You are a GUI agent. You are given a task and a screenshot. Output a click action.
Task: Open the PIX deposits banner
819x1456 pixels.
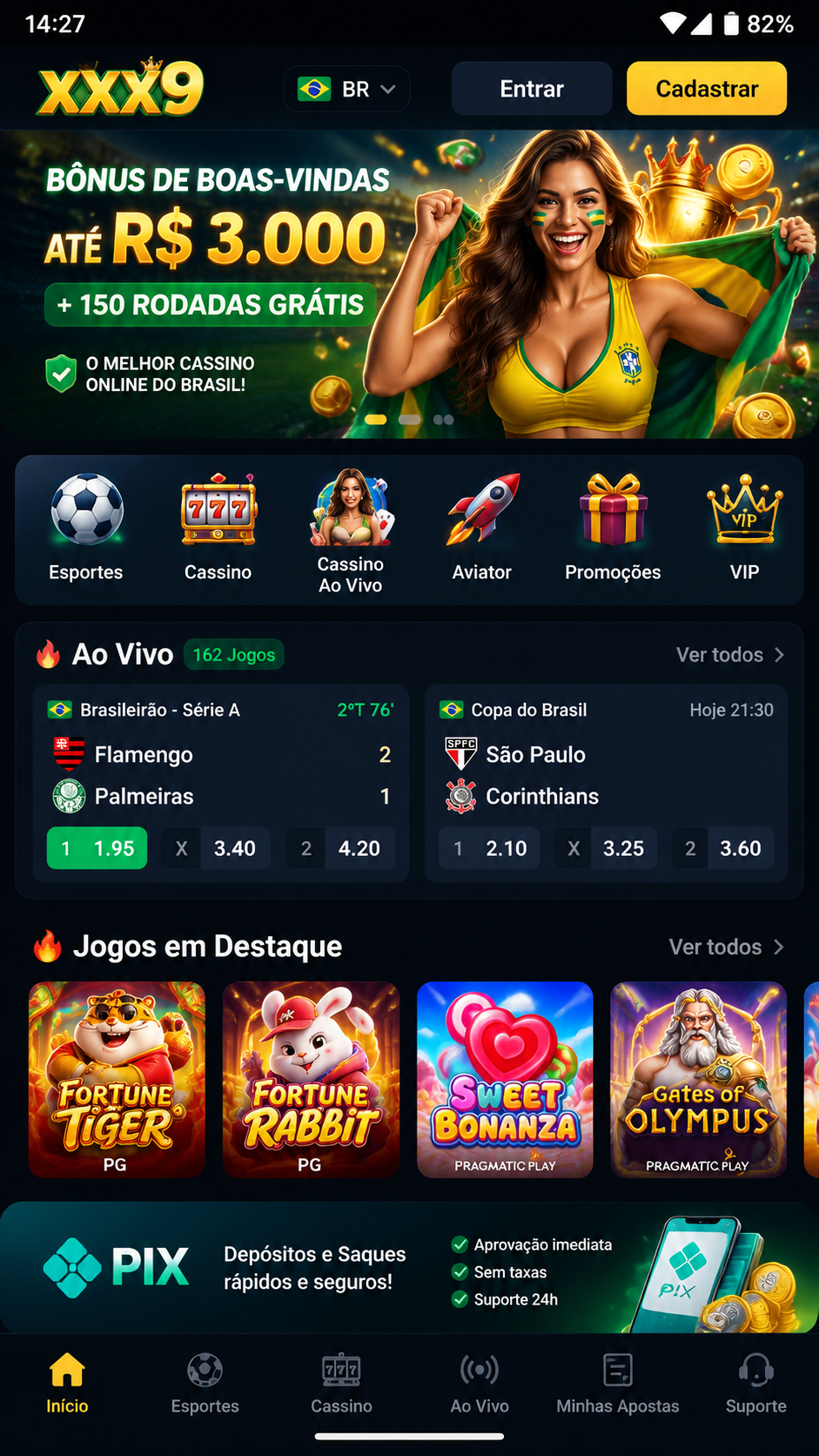(409, 1268)
